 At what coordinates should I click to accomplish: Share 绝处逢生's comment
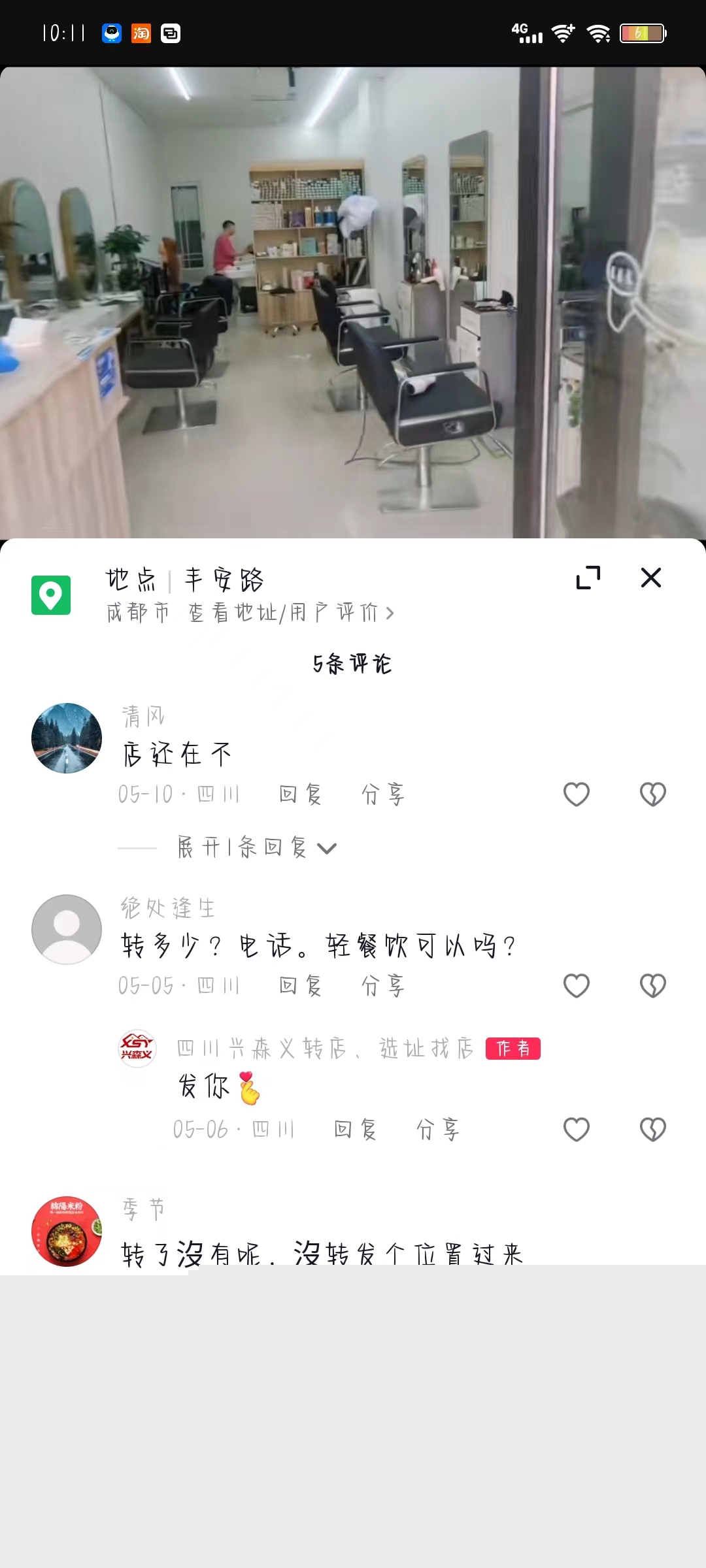pyautogui.click(x=383, y=986)
